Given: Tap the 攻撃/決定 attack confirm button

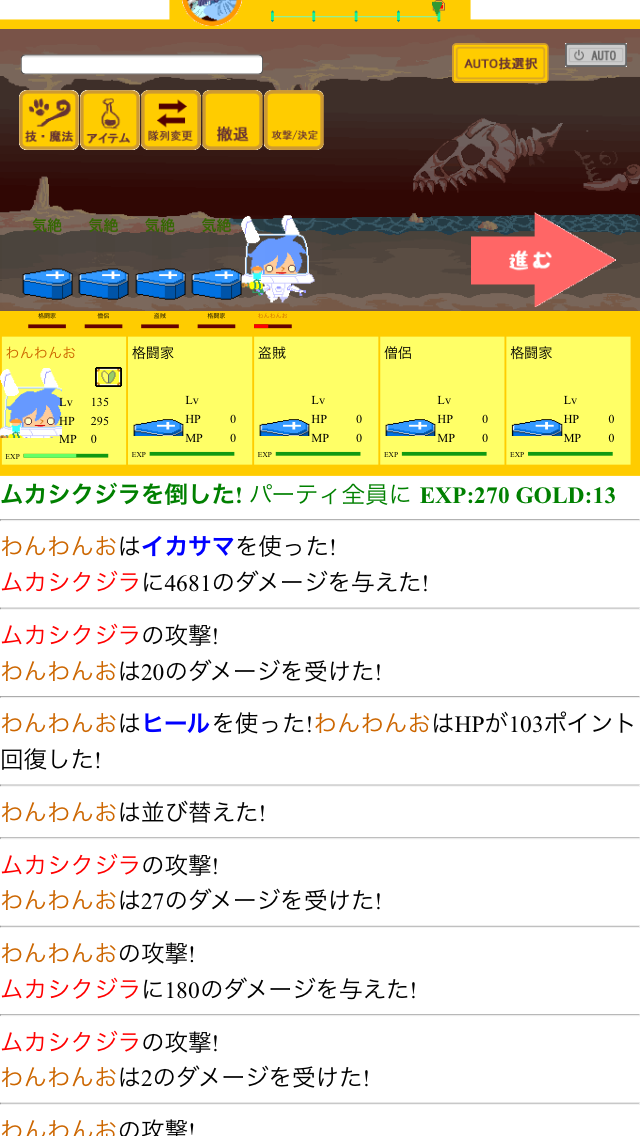Looking at the screenshot, I should 294,121.
